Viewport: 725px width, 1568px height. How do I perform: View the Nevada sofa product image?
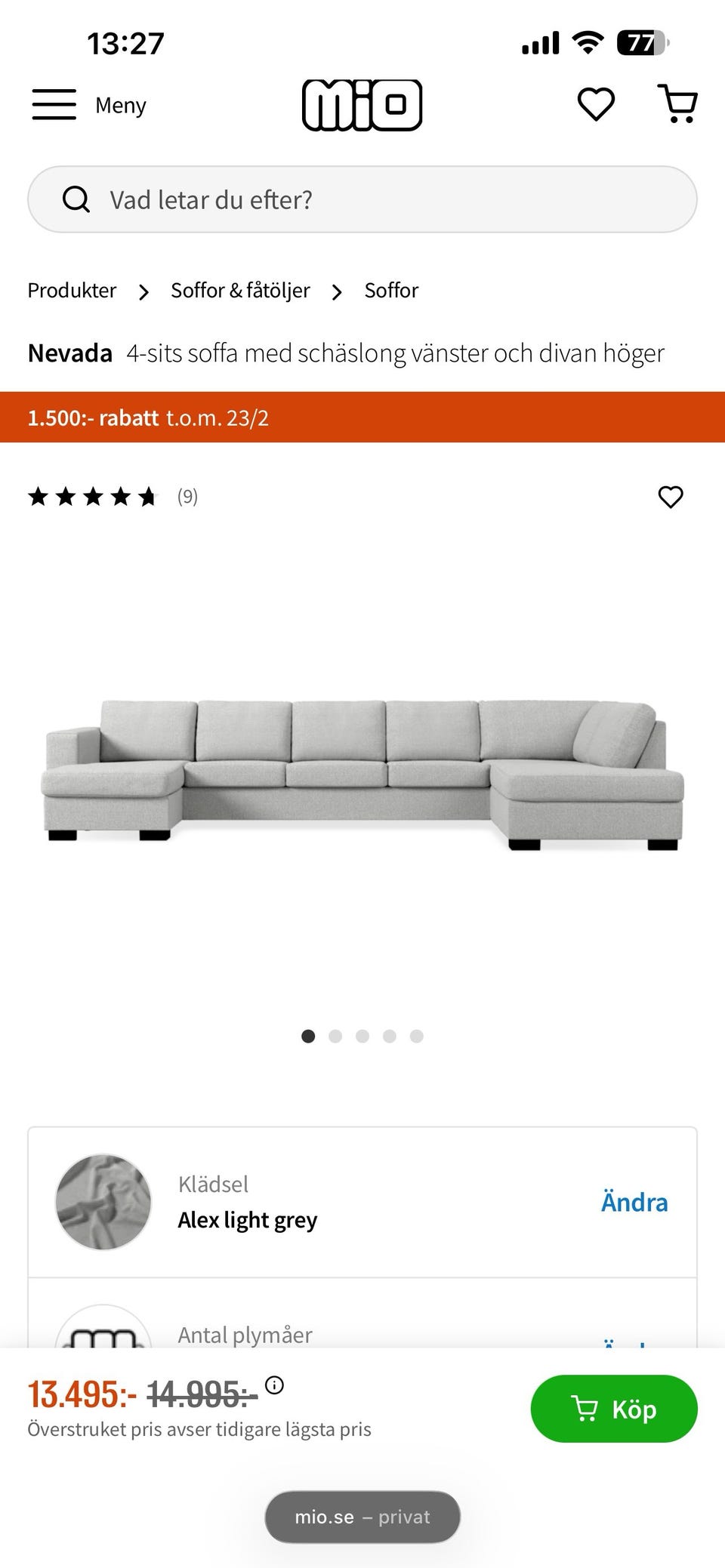coord(362,774)
